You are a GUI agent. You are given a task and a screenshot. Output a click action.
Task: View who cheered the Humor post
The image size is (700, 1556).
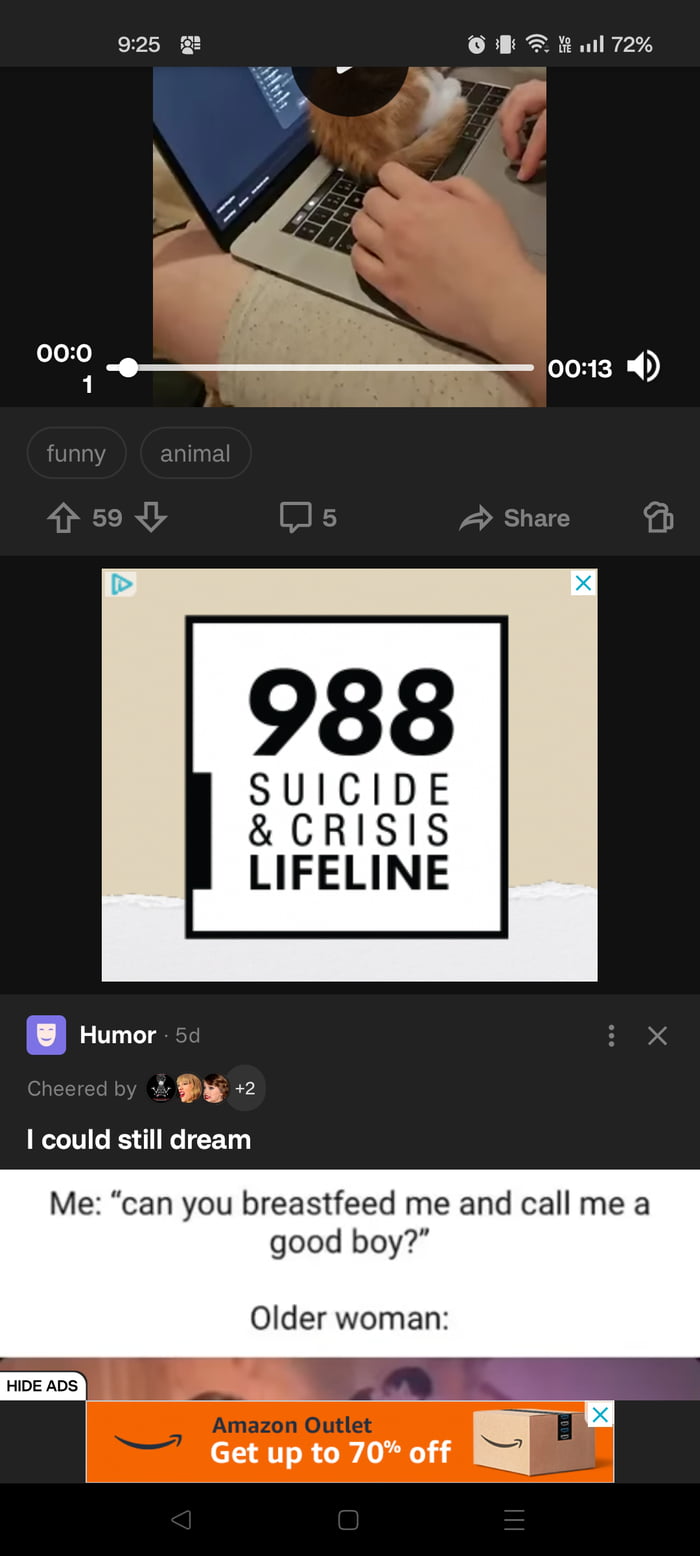pyautogui.click(x=205, y=1088)
